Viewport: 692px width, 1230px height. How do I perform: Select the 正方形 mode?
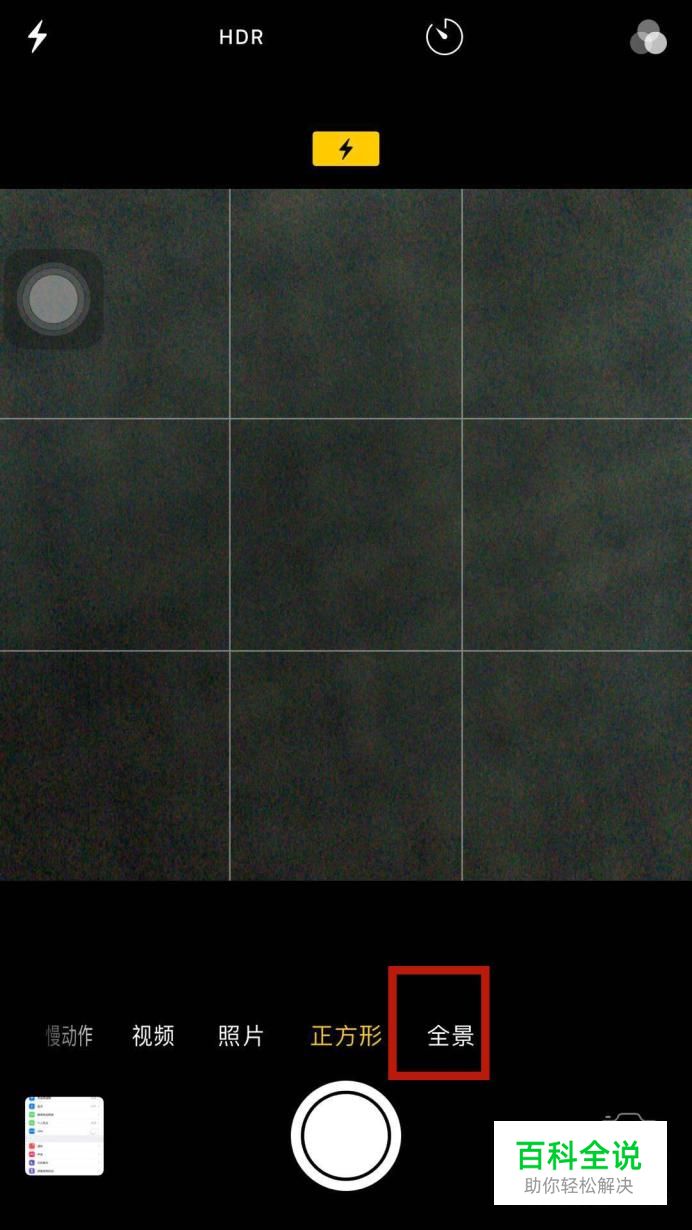coord(346,1036)
